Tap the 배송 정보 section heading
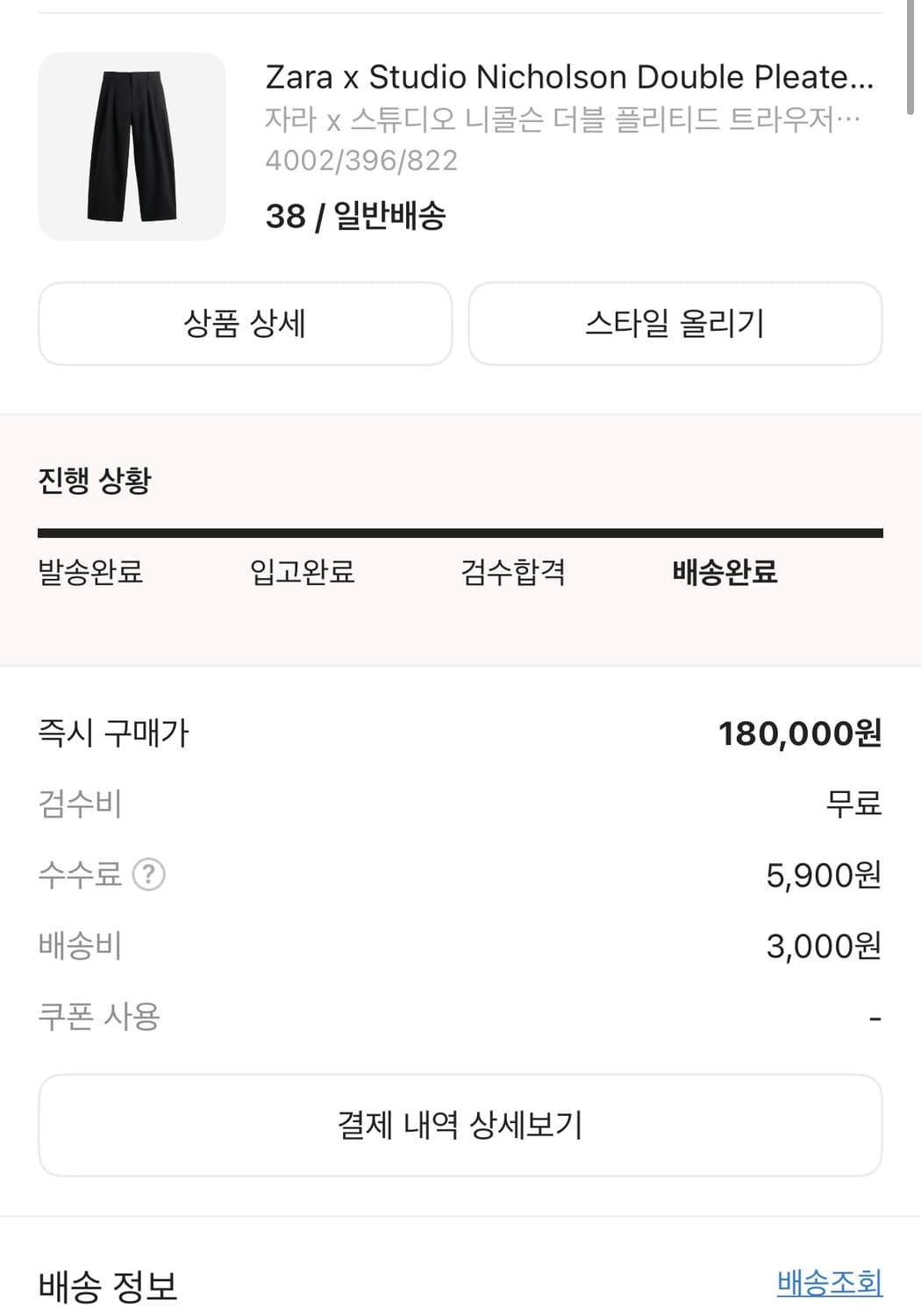 coord(107,1287)
